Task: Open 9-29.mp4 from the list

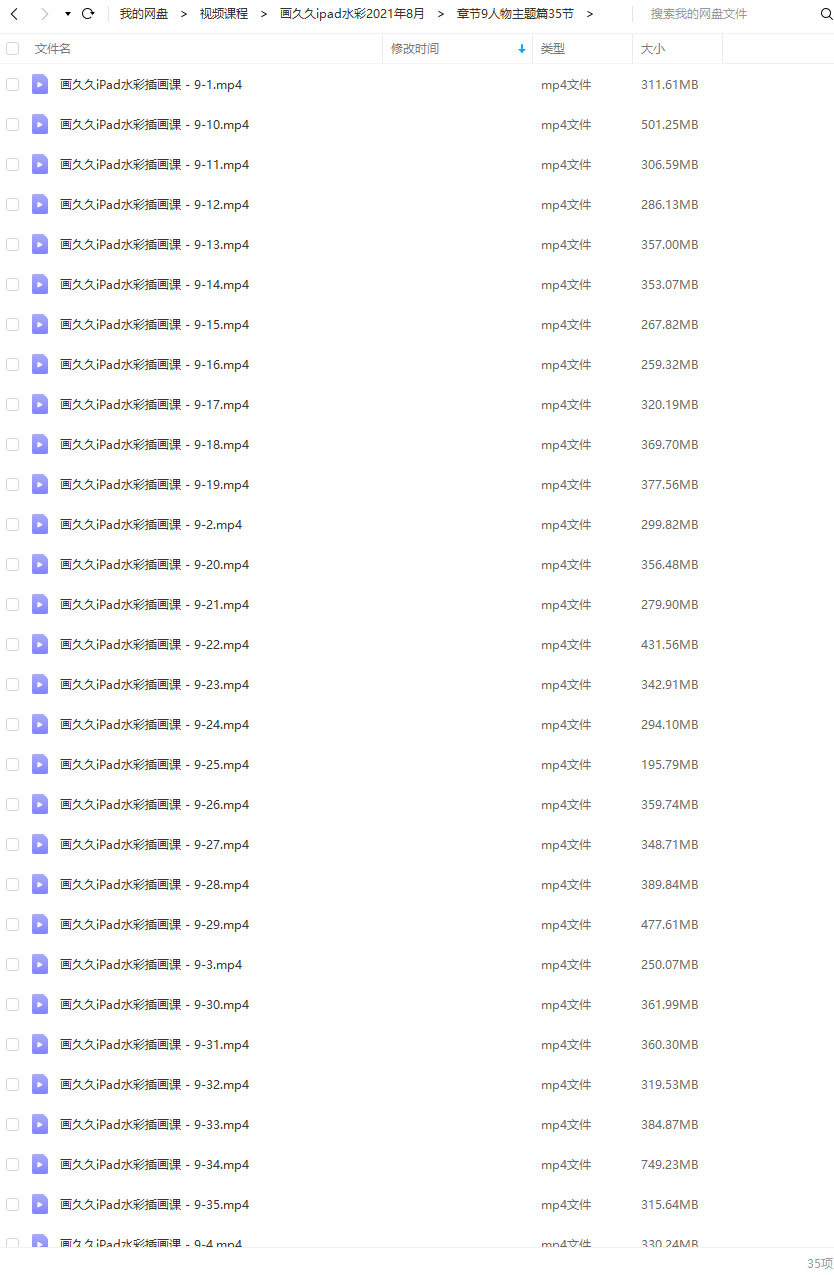Action: [154, 925]
